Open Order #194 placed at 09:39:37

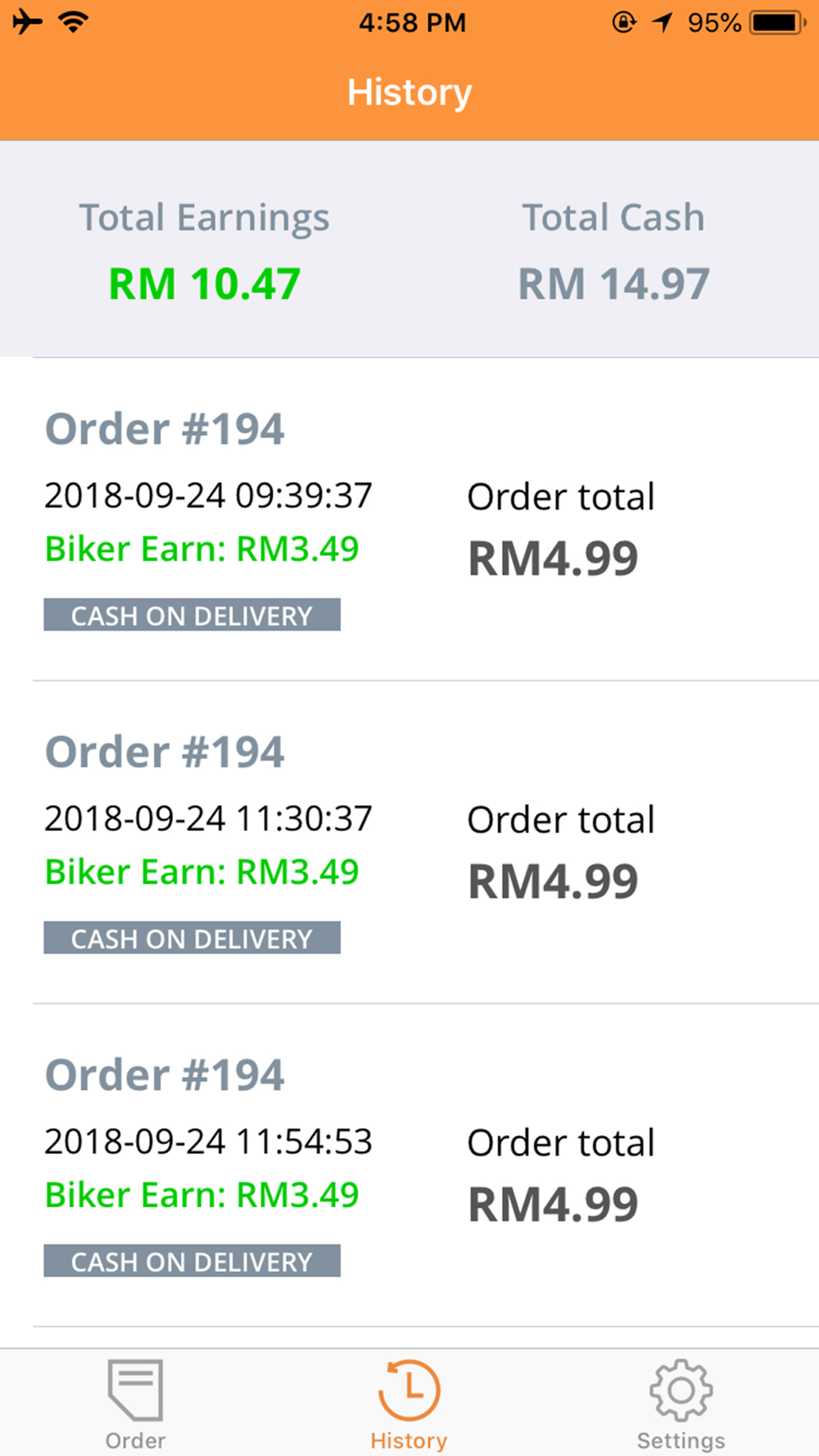pyautogui.click(x=426, y=519)
